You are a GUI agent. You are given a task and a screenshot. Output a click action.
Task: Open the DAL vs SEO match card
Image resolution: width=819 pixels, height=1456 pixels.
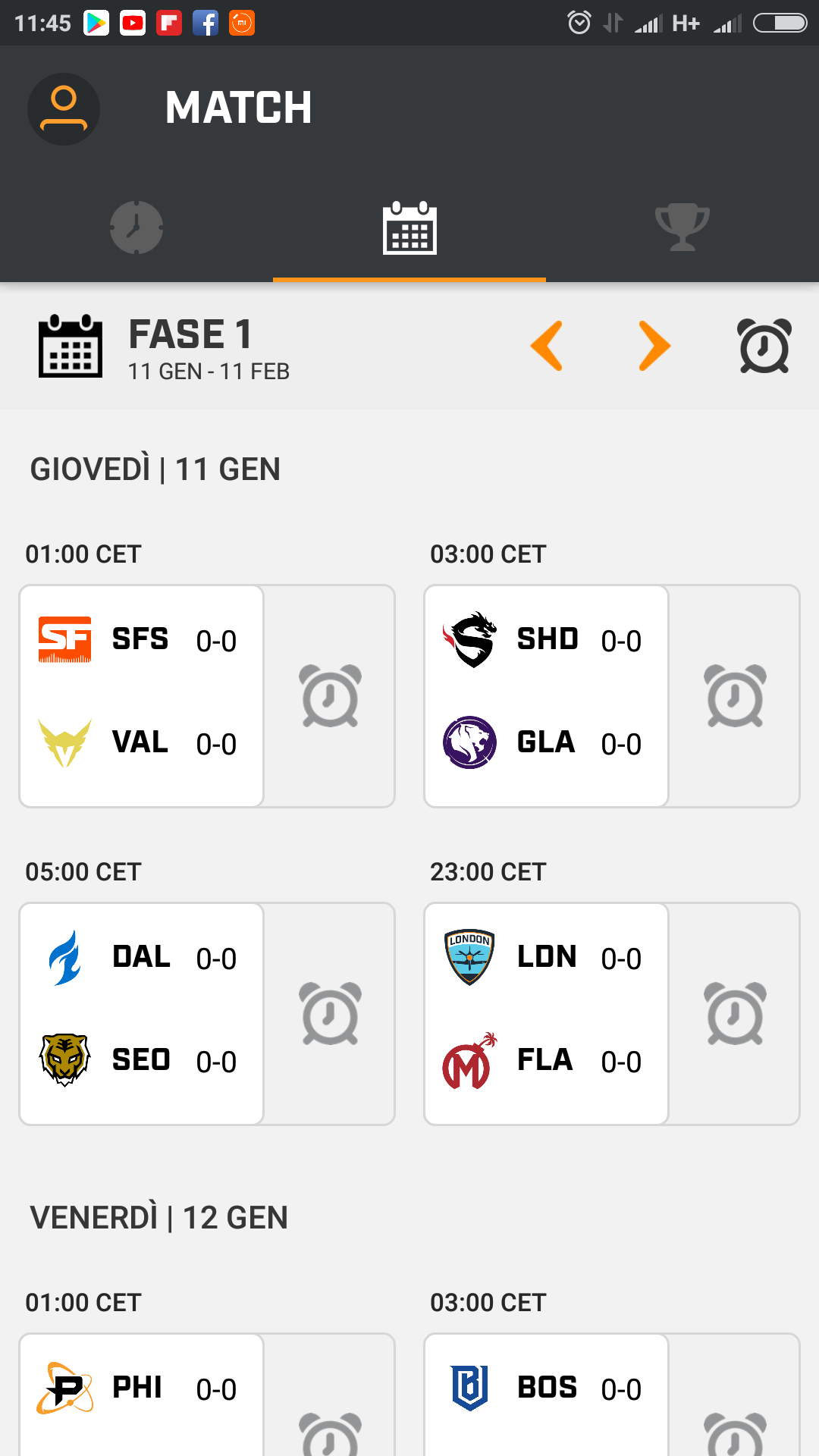pos(142,1014)
